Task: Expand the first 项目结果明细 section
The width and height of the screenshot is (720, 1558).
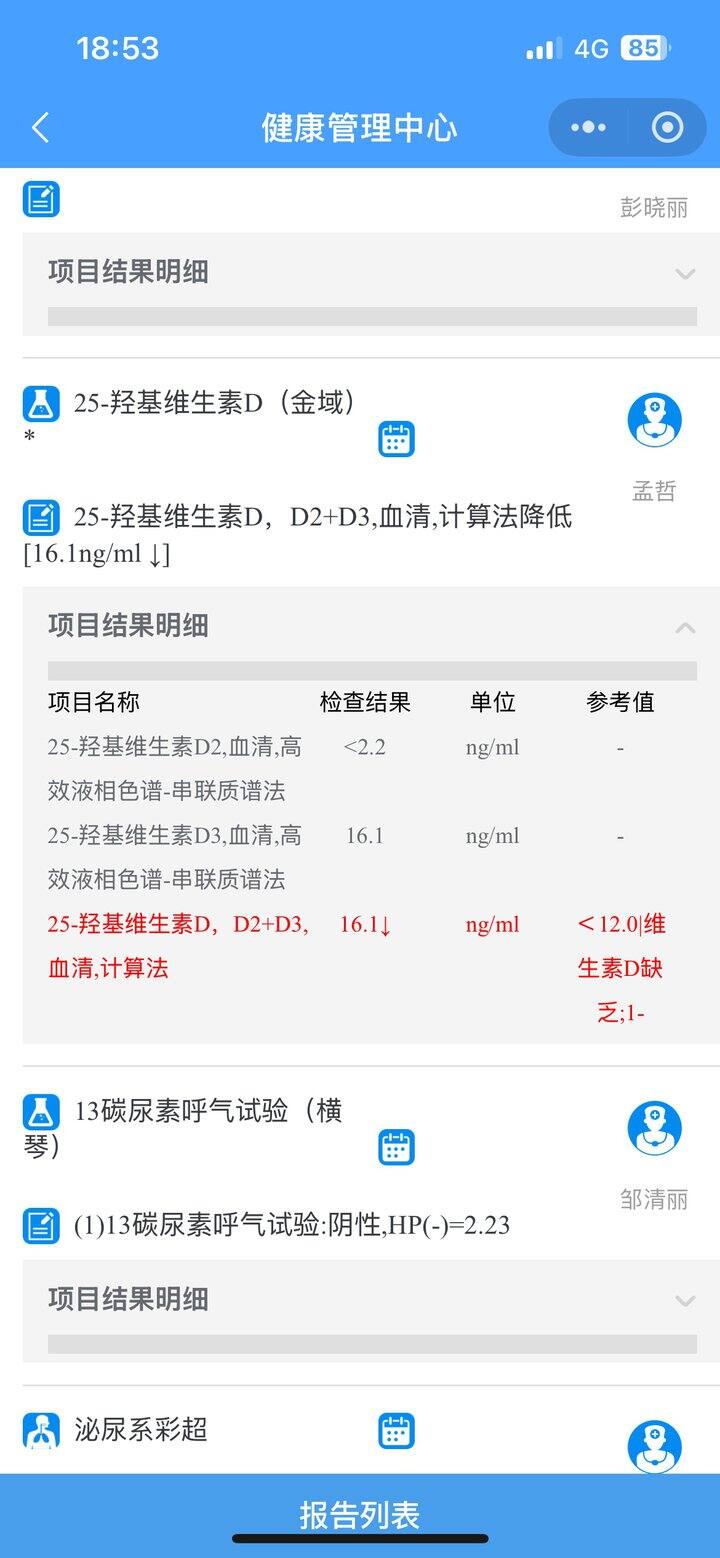Action: tap(686, 274)
